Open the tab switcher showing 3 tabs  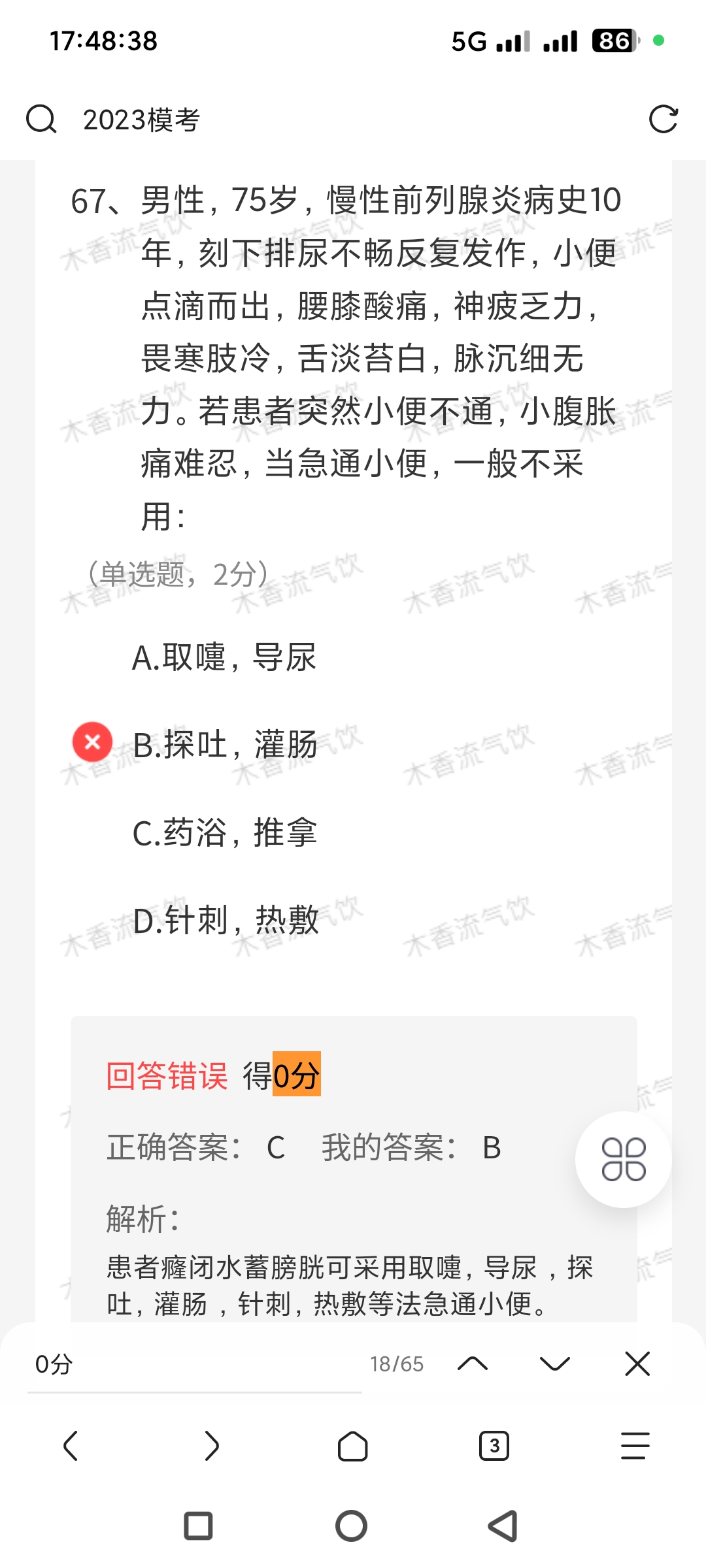[494, 1446]
